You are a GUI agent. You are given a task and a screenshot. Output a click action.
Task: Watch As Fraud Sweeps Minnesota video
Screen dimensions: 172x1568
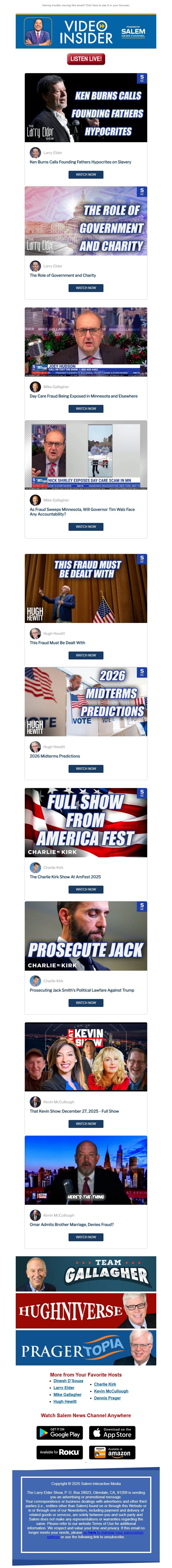pos(86,527)
